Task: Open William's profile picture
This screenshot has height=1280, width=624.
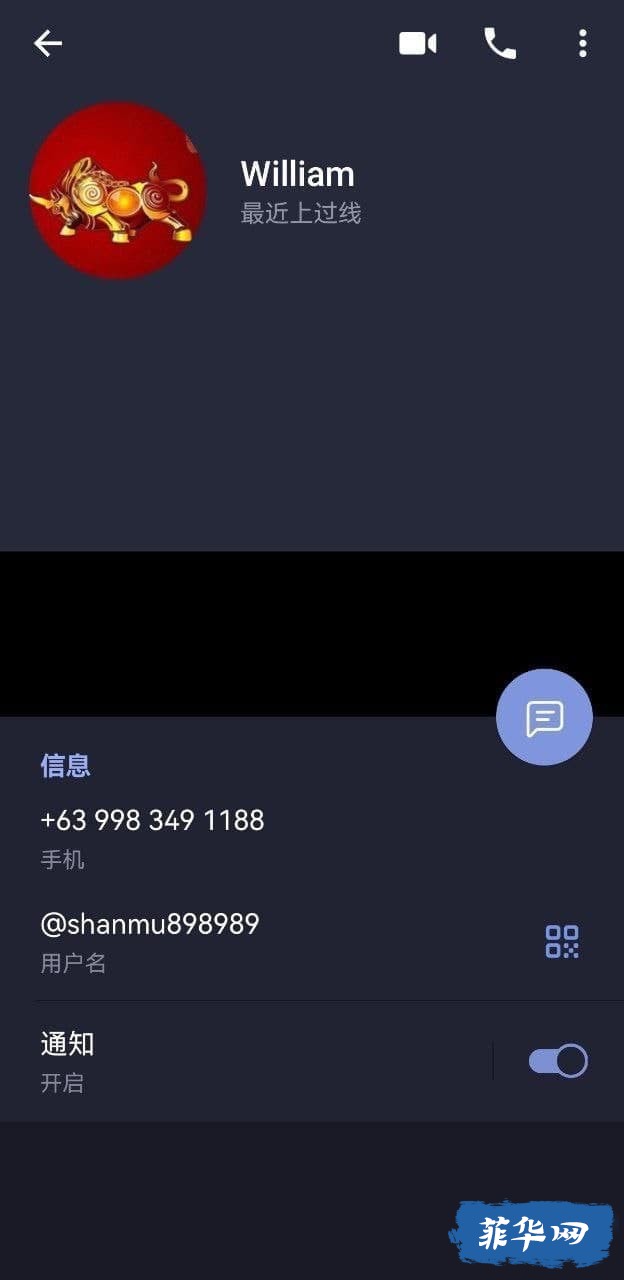Action: point(118,191)
